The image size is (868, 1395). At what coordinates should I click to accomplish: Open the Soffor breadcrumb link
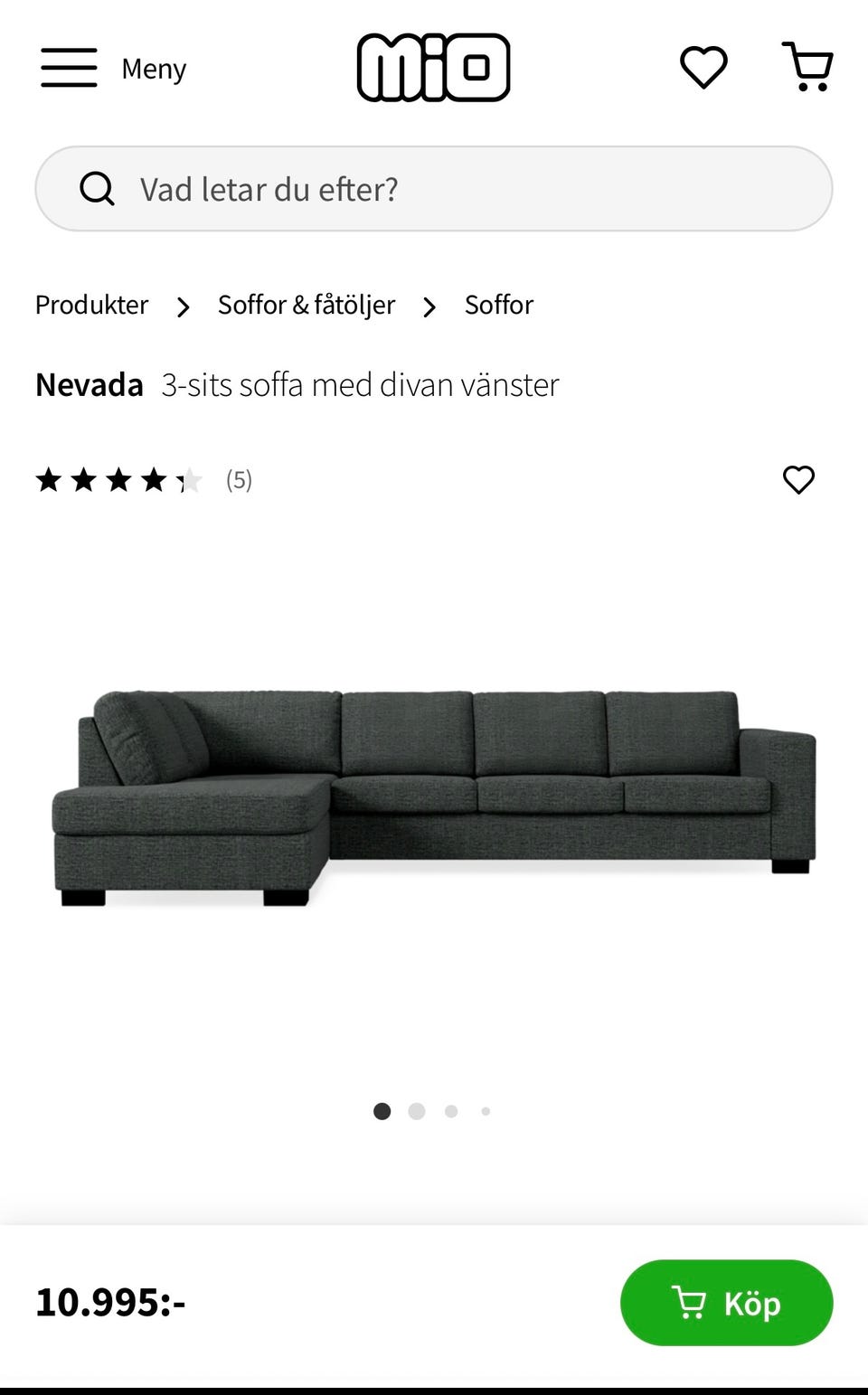498,305
